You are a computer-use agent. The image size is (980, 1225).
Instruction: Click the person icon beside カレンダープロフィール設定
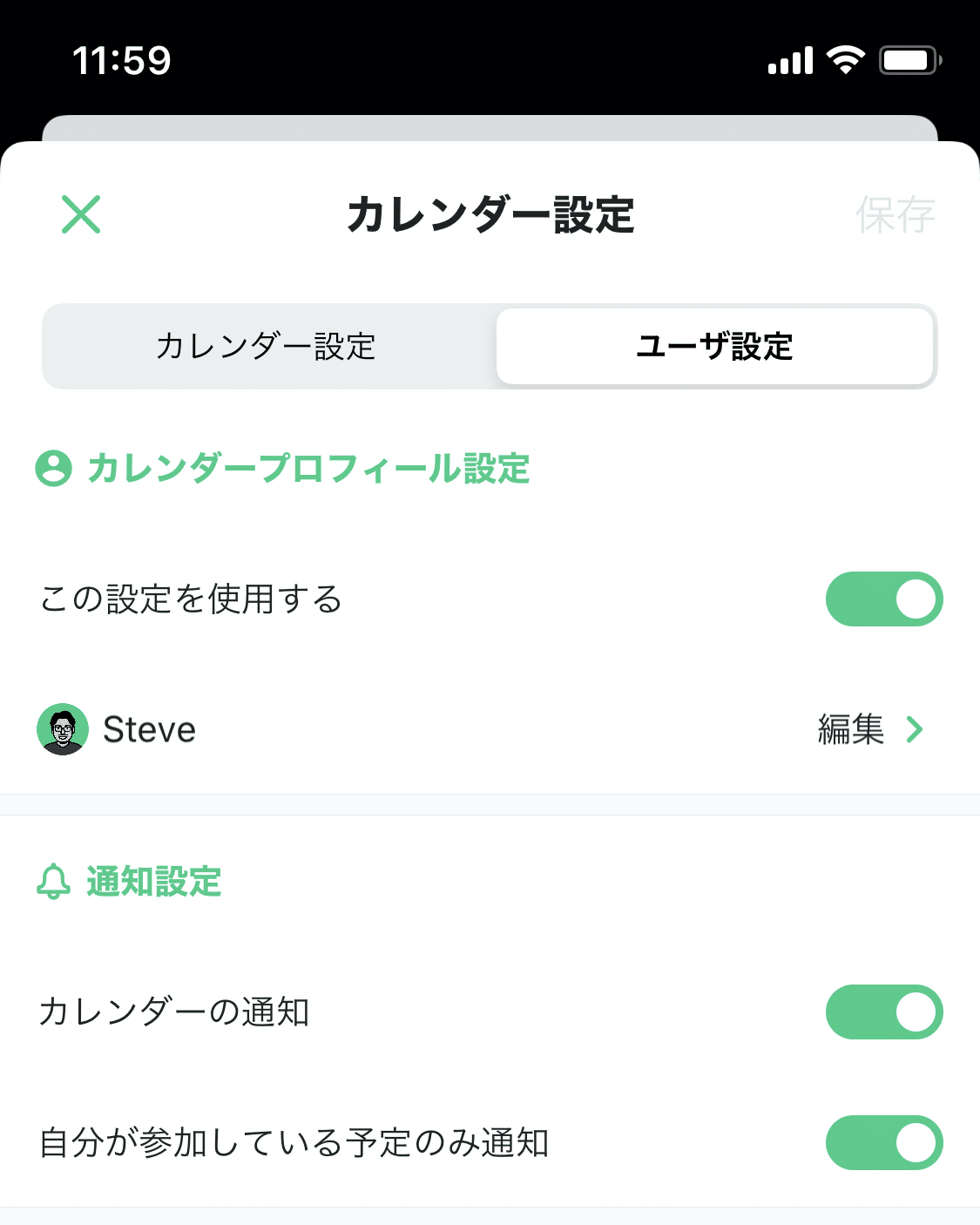point(52,469)
